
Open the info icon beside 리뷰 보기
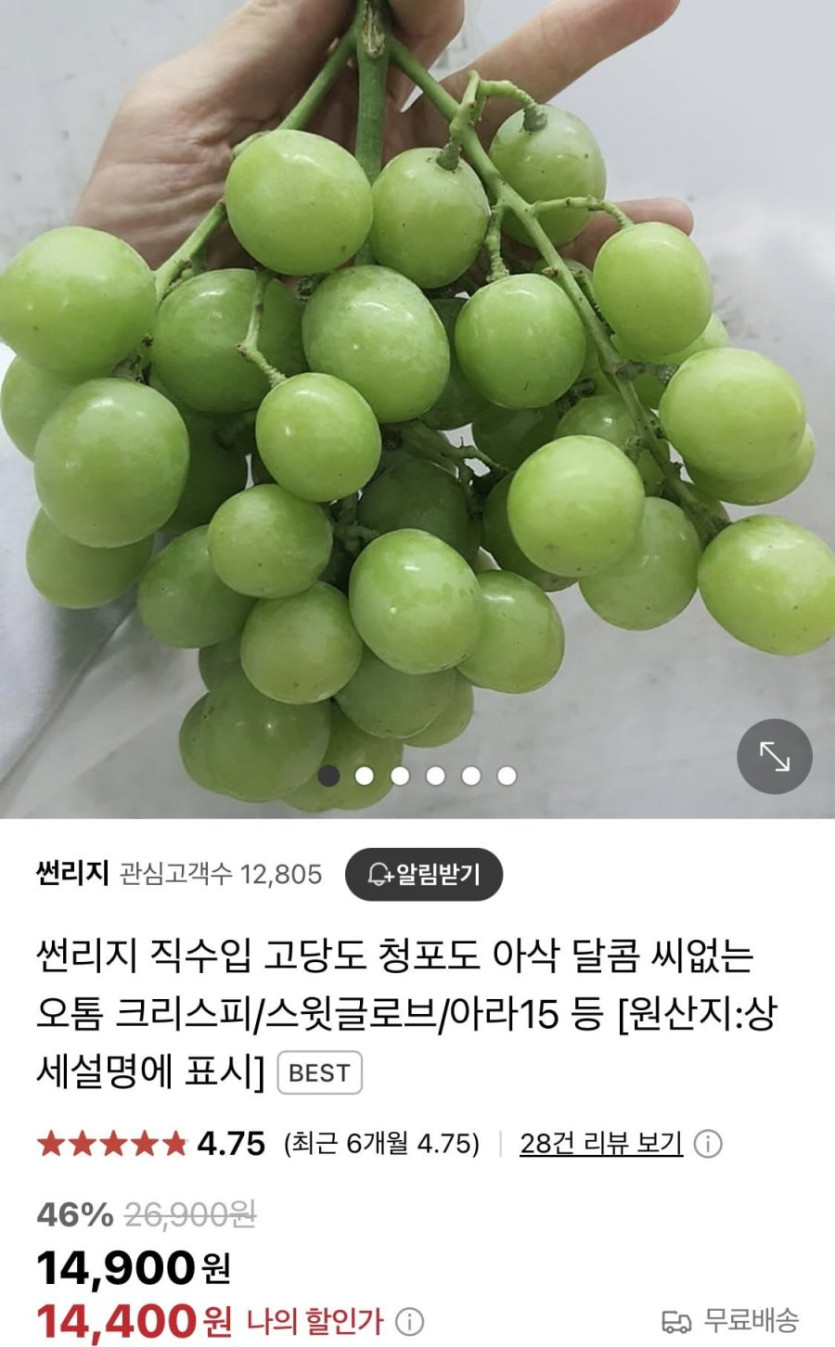(x=708, y=1144)
